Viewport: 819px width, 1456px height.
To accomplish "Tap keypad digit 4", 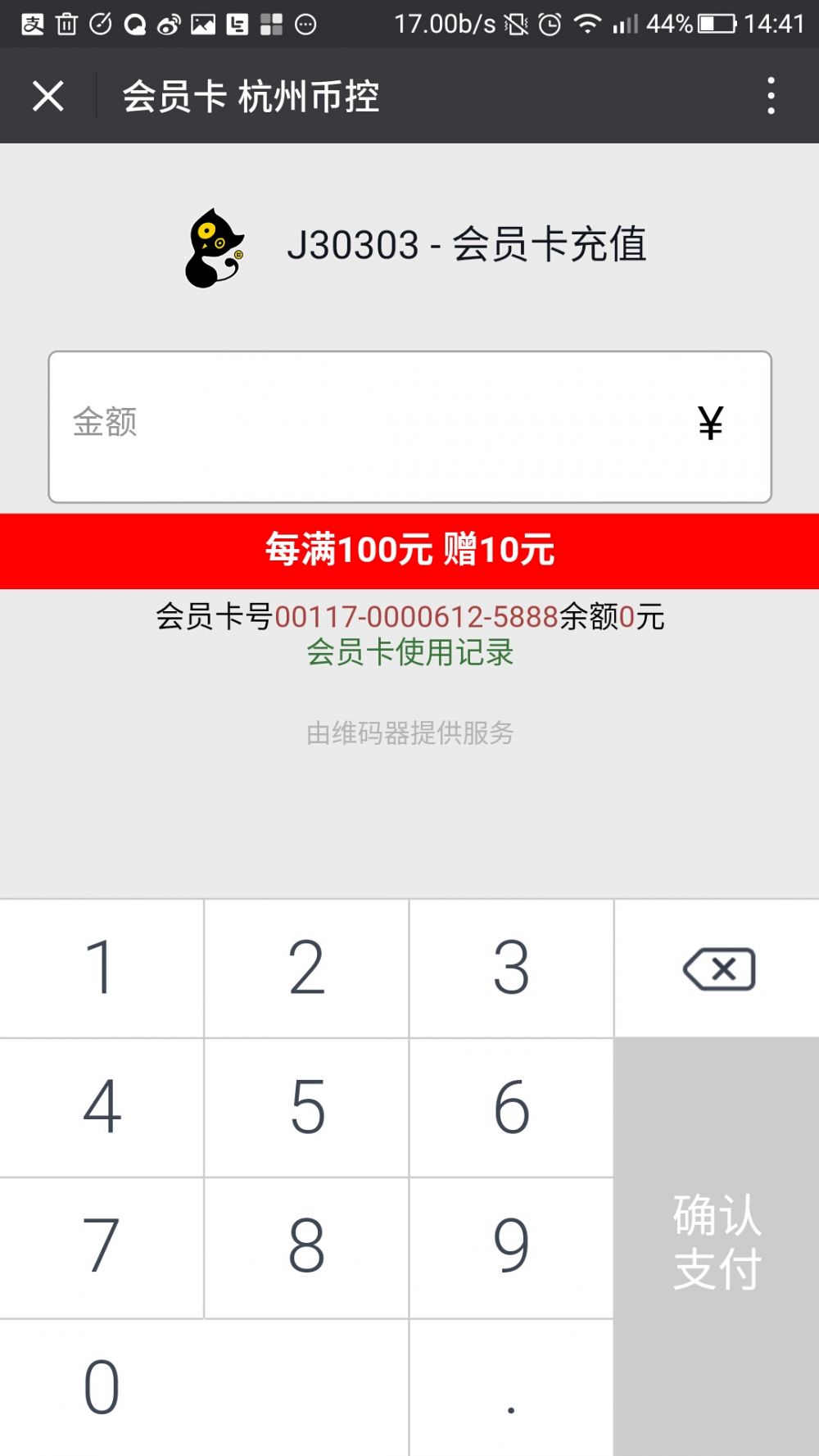I will pyautogui.click(x=102, y=1108).
